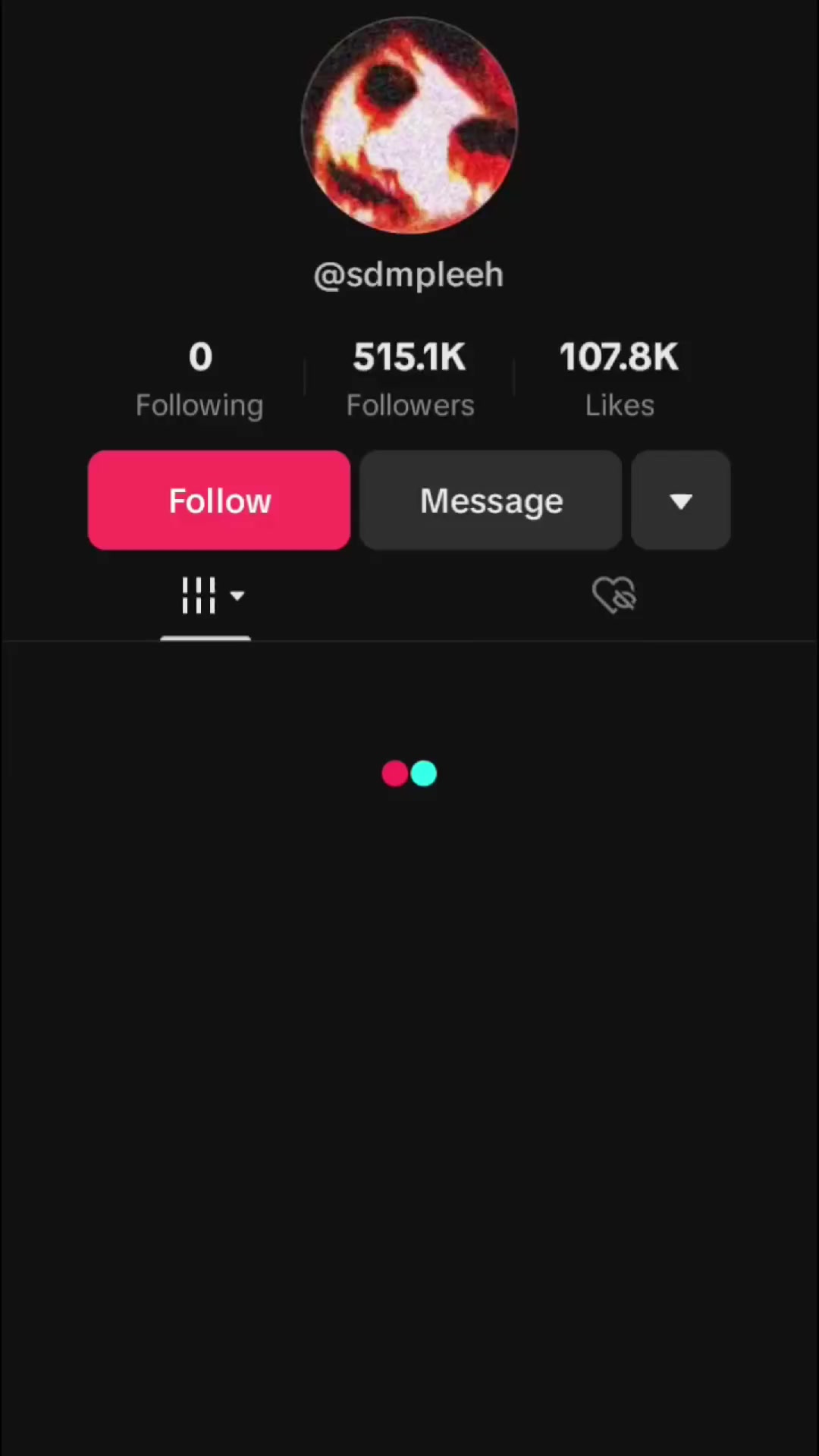Switch to the hidden liked videos tab
The height and width of the screenshot is (1456, 819).
(613, 595)
